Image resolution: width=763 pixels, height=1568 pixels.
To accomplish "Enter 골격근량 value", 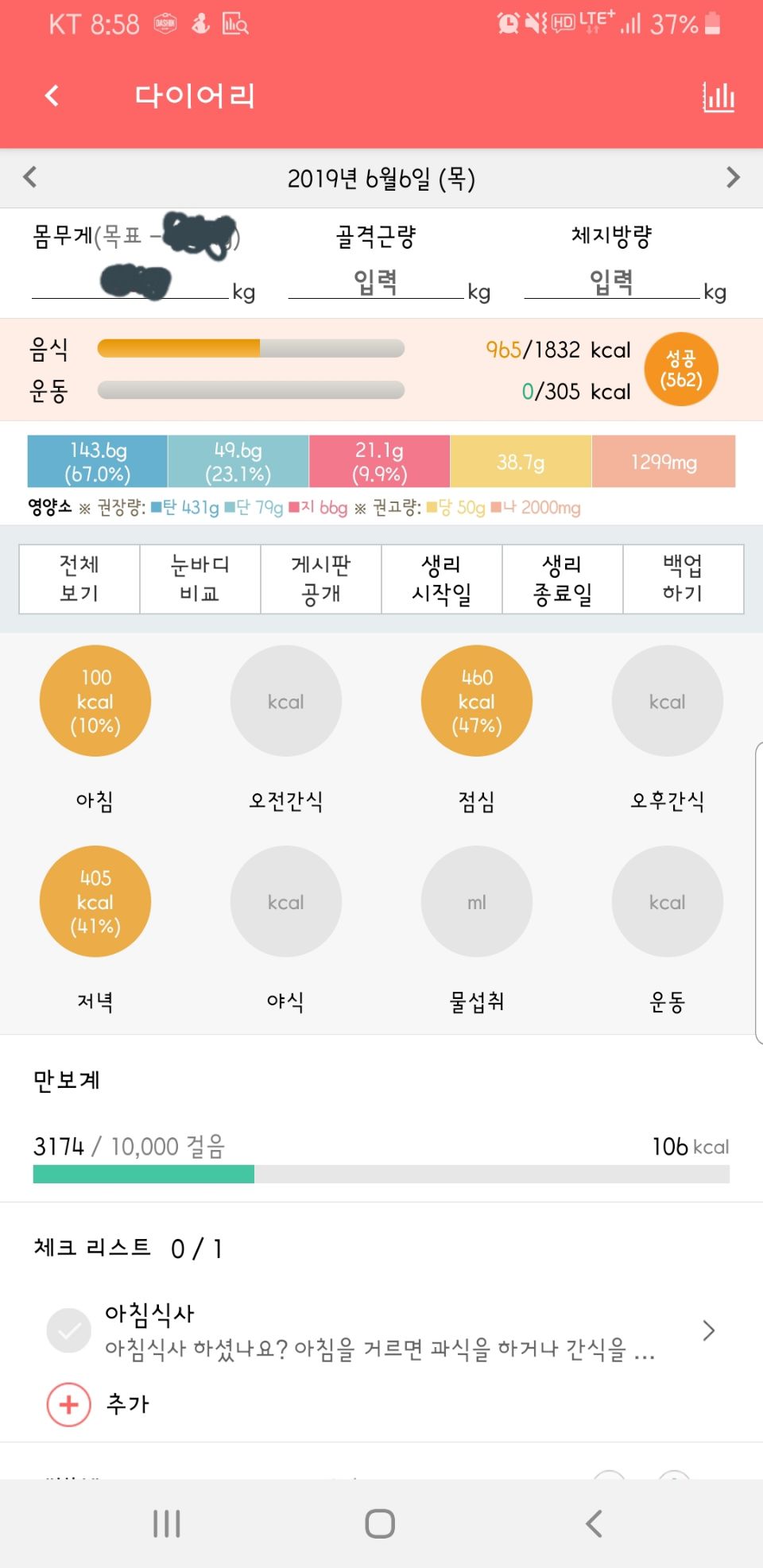I will click(376, 282).
